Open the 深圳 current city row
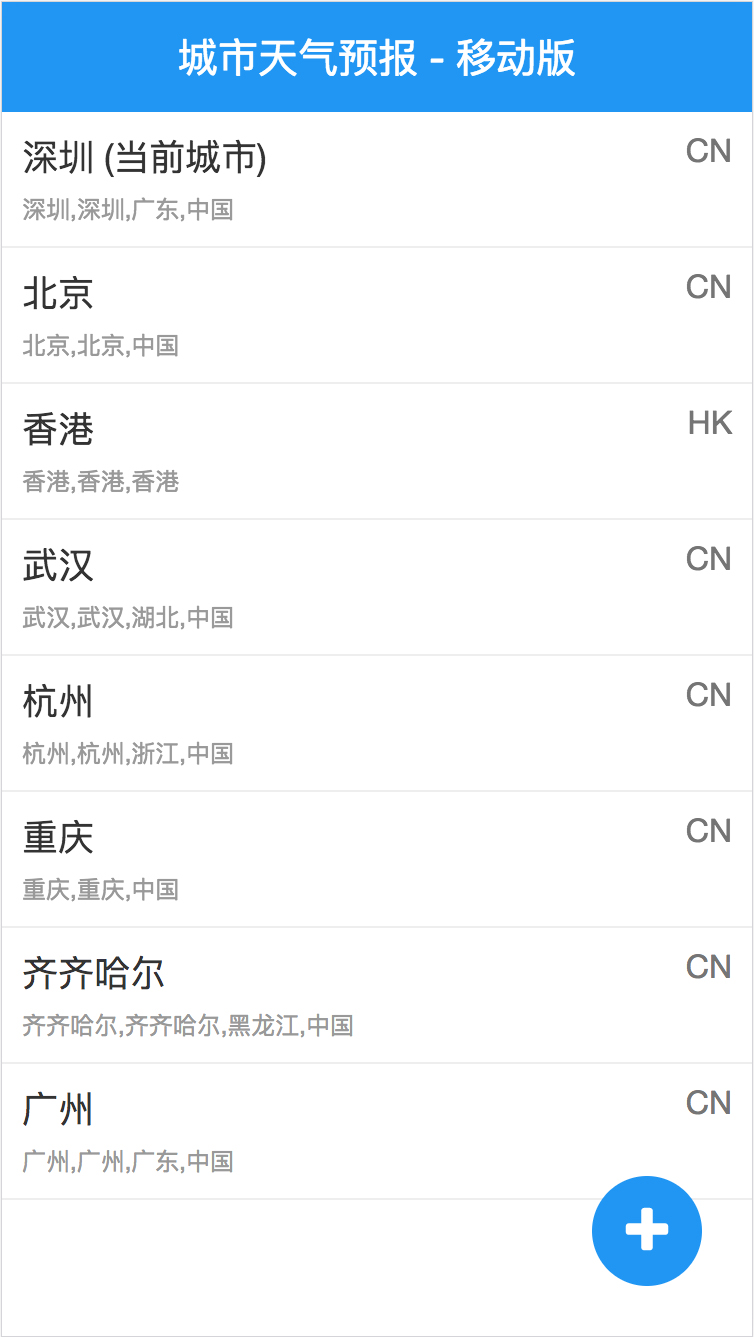The height and width of the screenshot is (1337, 754). pyautogui.click(x=376, y=180)
